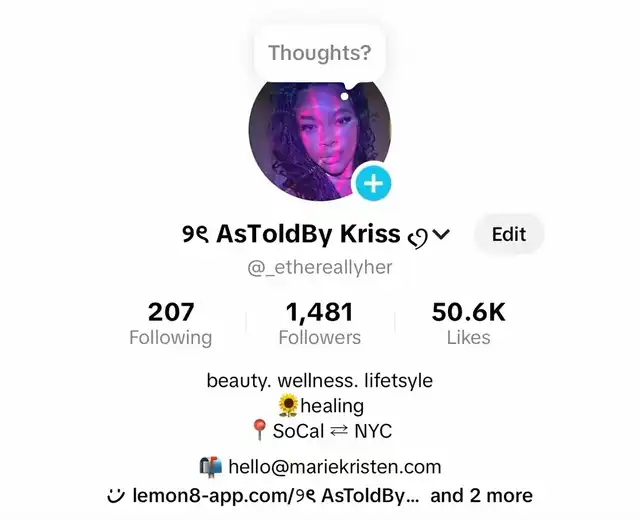Show the 50.6K Likes details
This screenshot has width=640, height=520.
coord(468,324)
